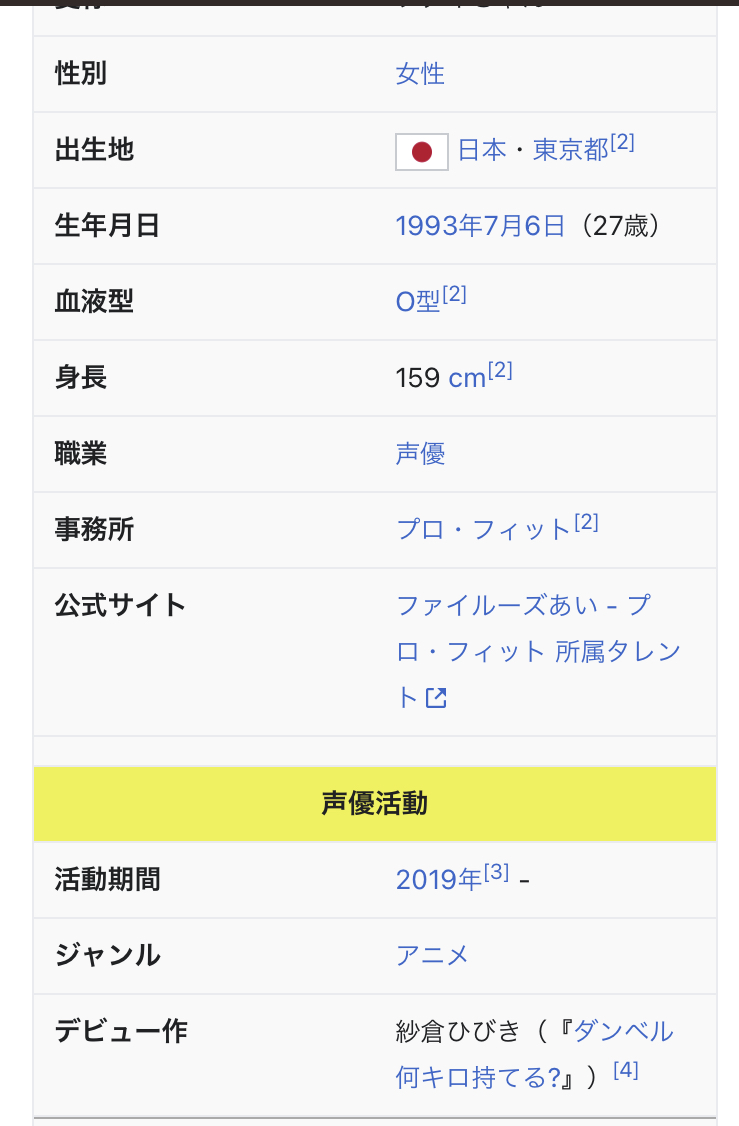Jump to reference [4] after debut work
Viewport: 739px width, 1126px height.
click(x=626, y=1070)
